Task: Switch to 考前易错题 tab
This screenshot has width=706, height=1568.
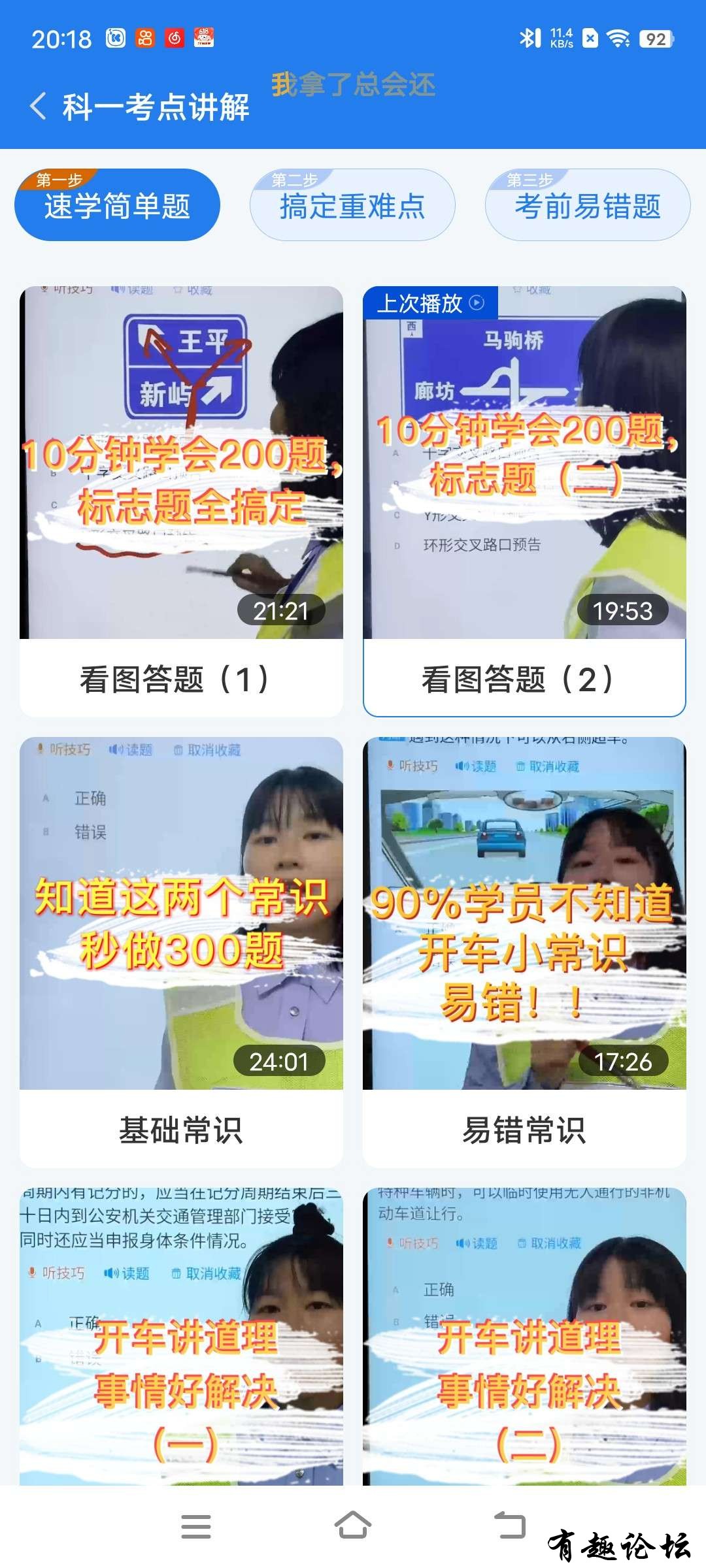Action: [x=587, y=206]
